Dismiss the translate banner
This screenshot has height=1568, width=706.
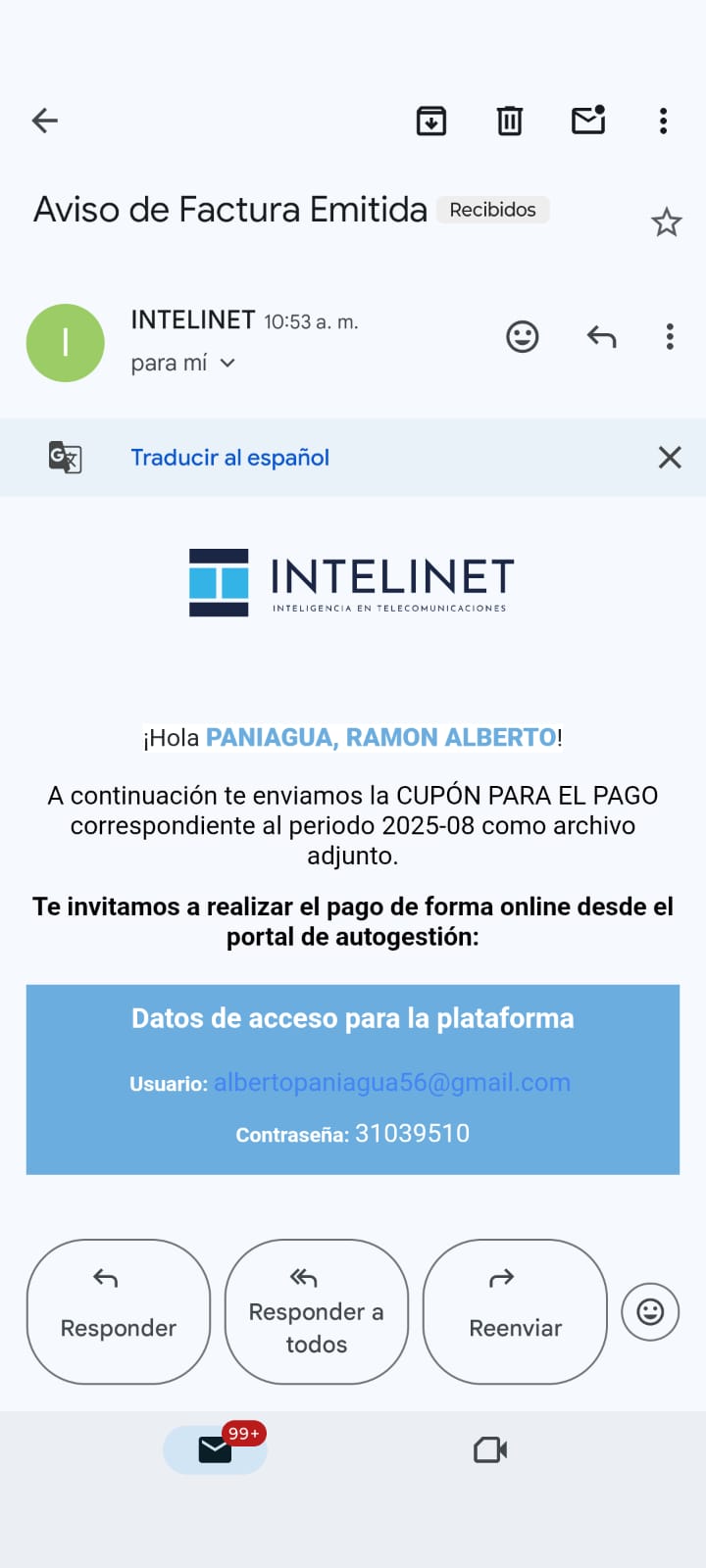[670, 458]
